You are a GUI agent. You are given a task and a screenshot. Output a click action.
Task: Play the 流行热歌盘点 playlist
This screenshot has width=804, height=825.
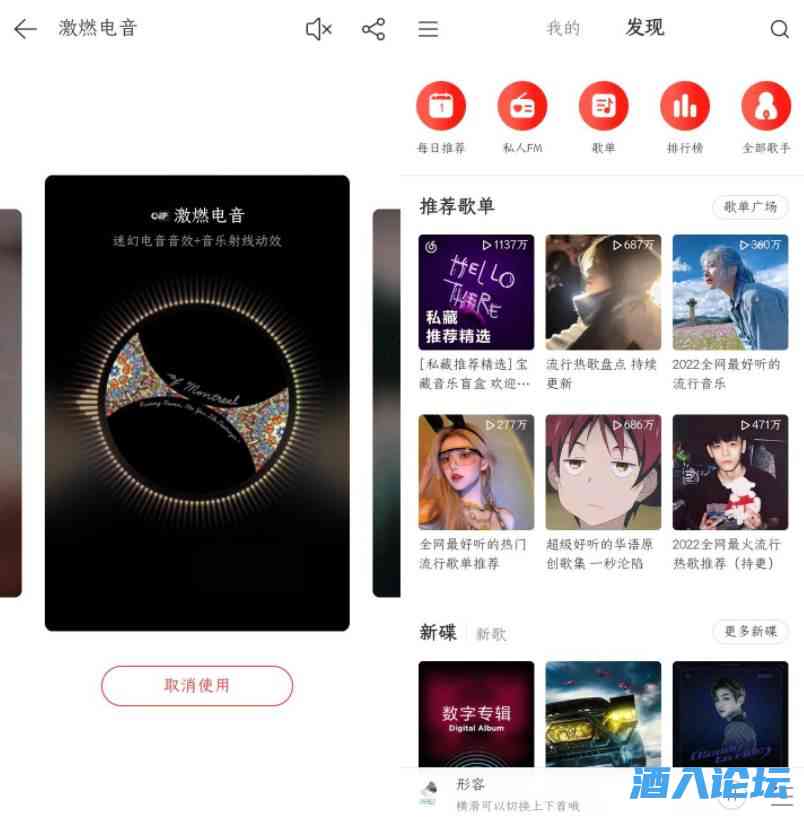[x=603, y=290]
